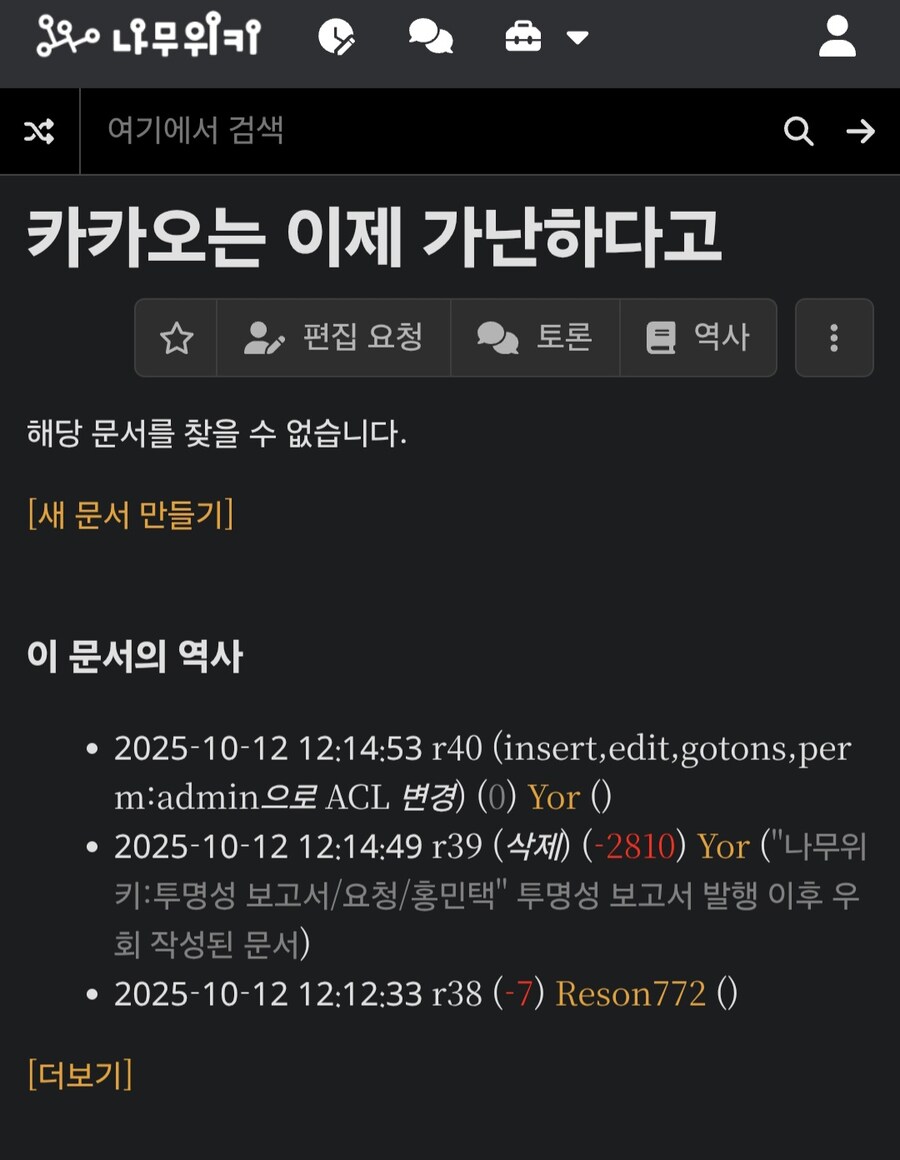Tap the go arrow next to search

[860, 131]
